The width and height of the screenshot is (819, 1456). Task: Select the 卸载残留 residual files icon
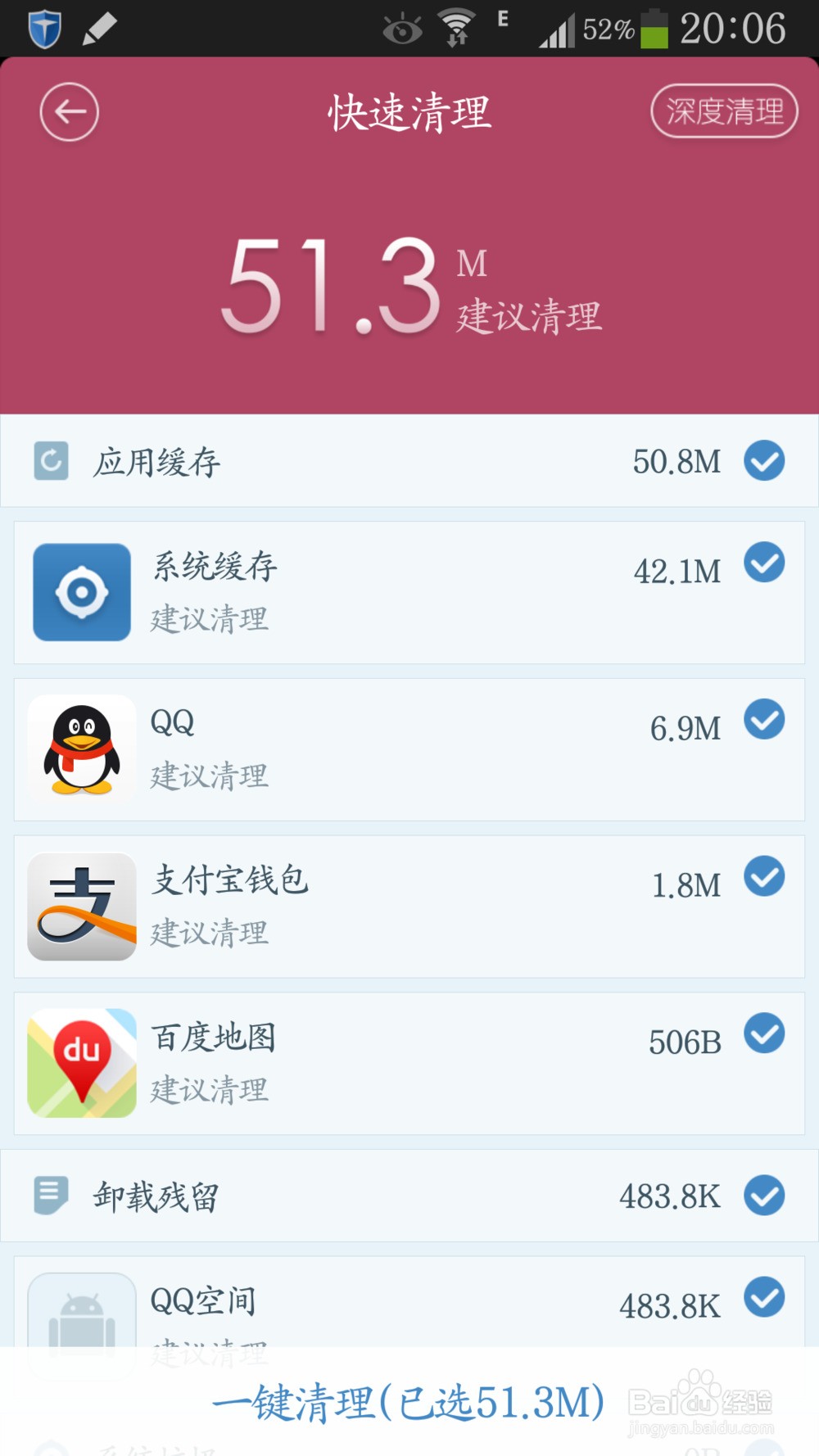pyautogui.click(x=51, y=1196)
